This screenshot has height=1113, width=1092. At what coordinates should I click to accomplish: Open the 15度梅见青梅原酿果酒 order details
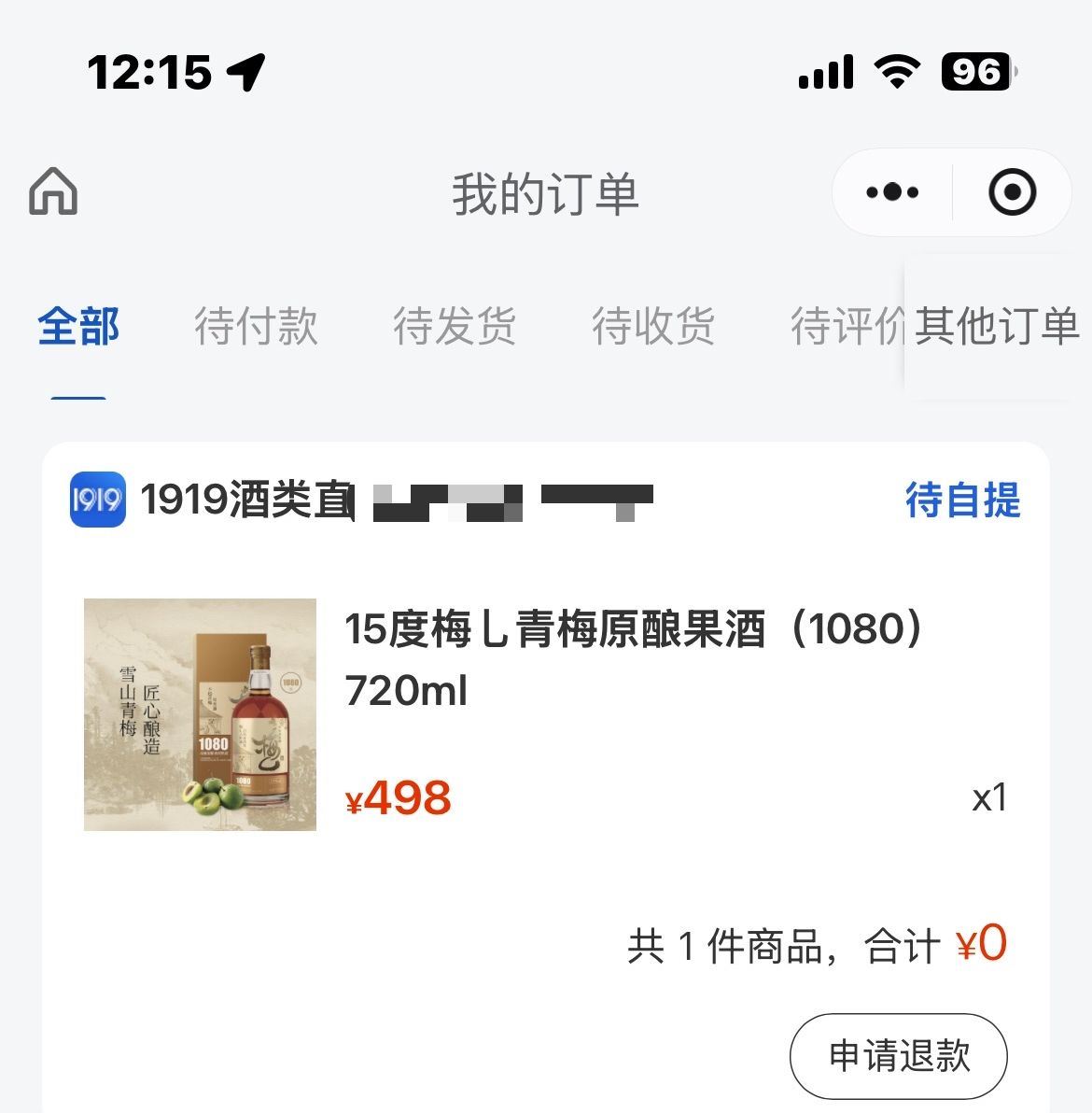click(633, 657)
